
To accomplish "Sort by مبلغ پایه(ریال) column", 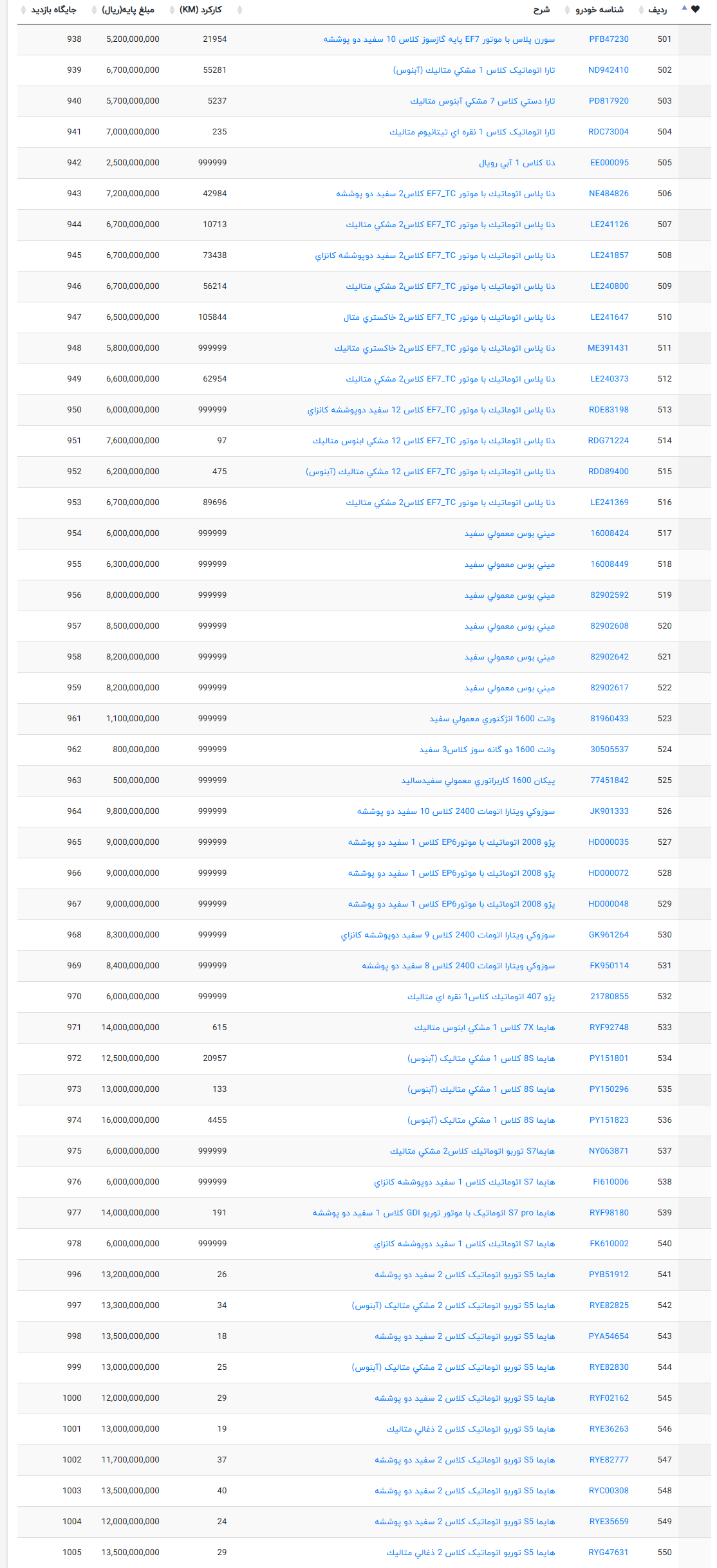I will [127, 10].
